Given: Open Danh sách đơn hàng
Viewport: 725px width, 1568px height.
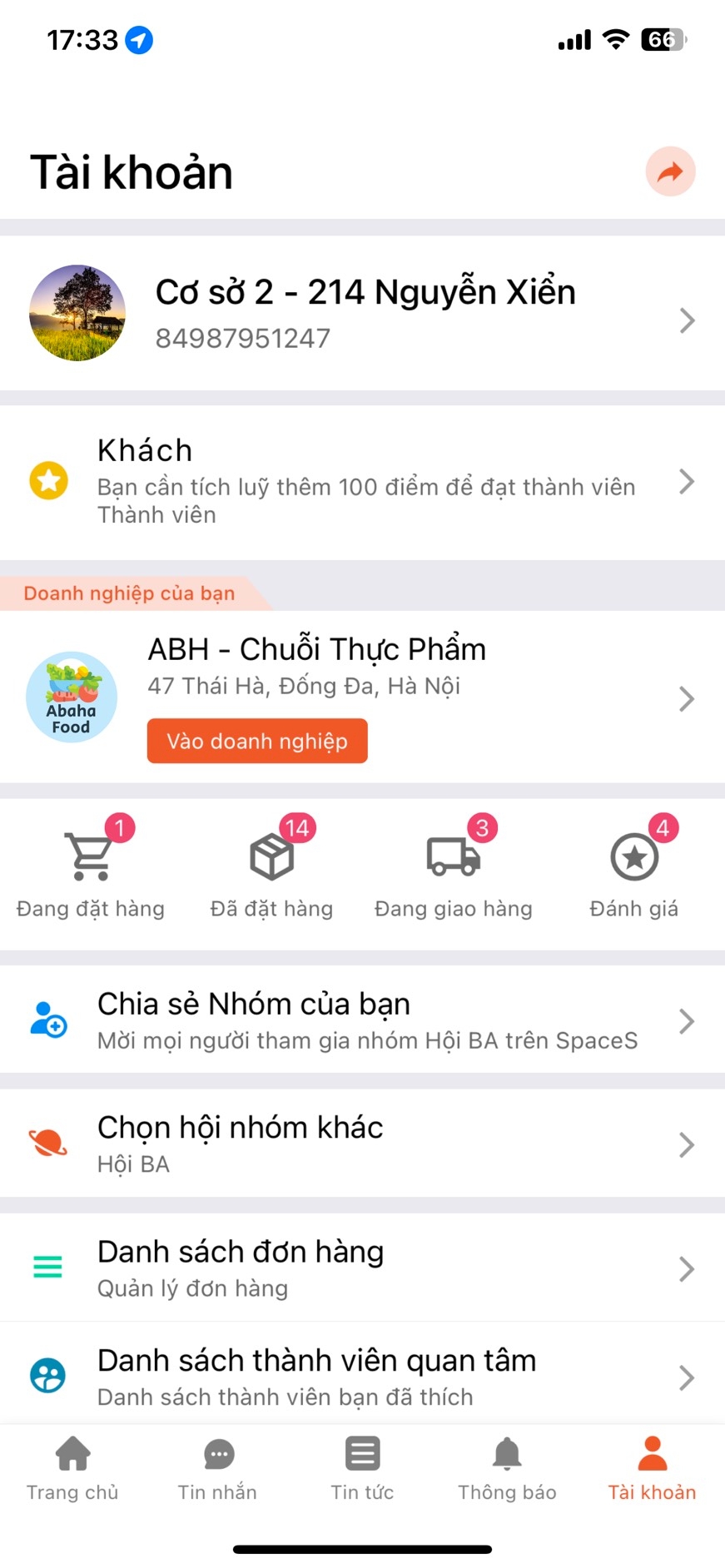Looking at the screenshot, I should 362,1268.
